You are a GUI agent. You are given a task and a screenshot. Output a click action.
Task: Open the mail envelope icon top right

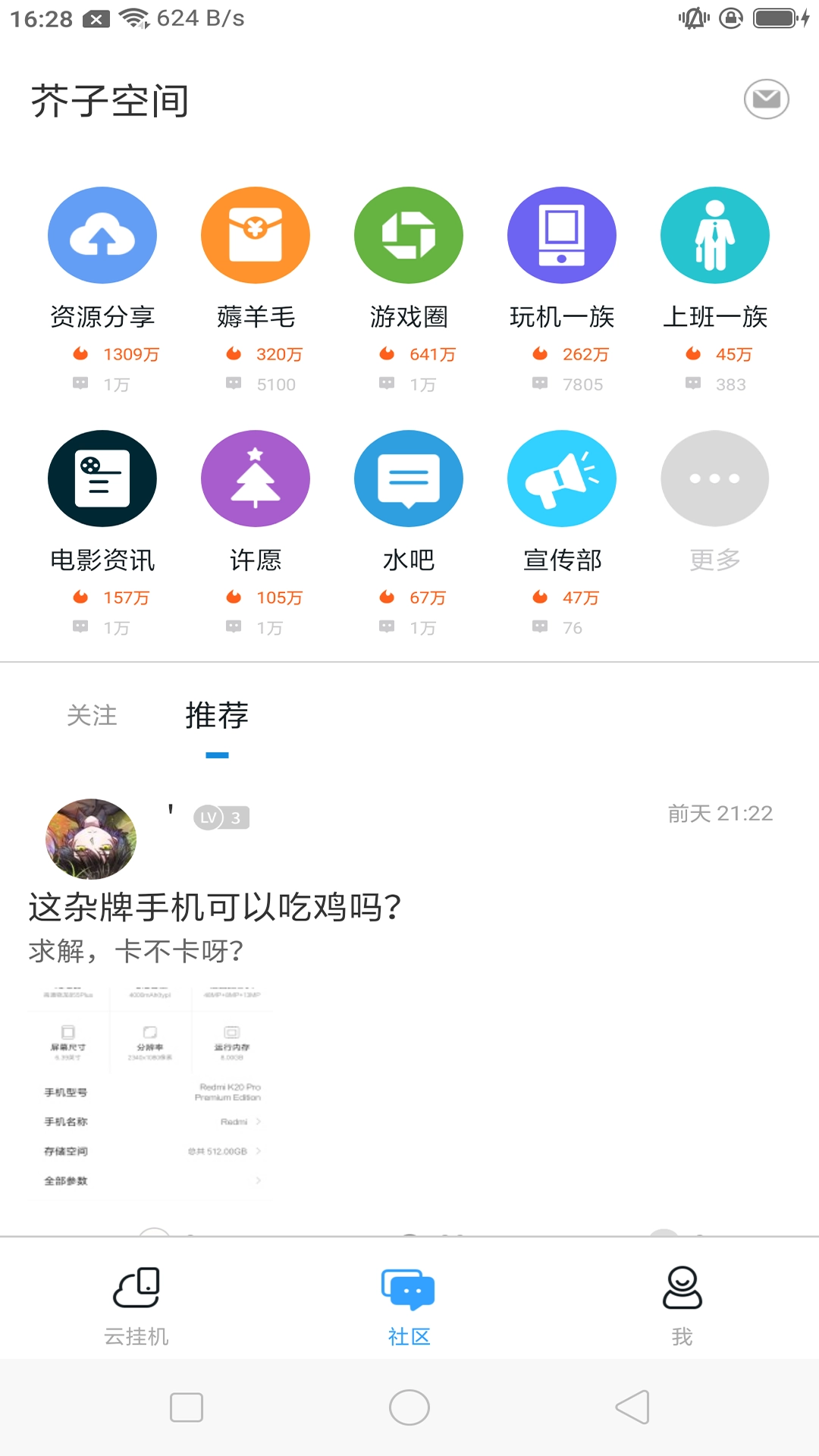point(766,99)
